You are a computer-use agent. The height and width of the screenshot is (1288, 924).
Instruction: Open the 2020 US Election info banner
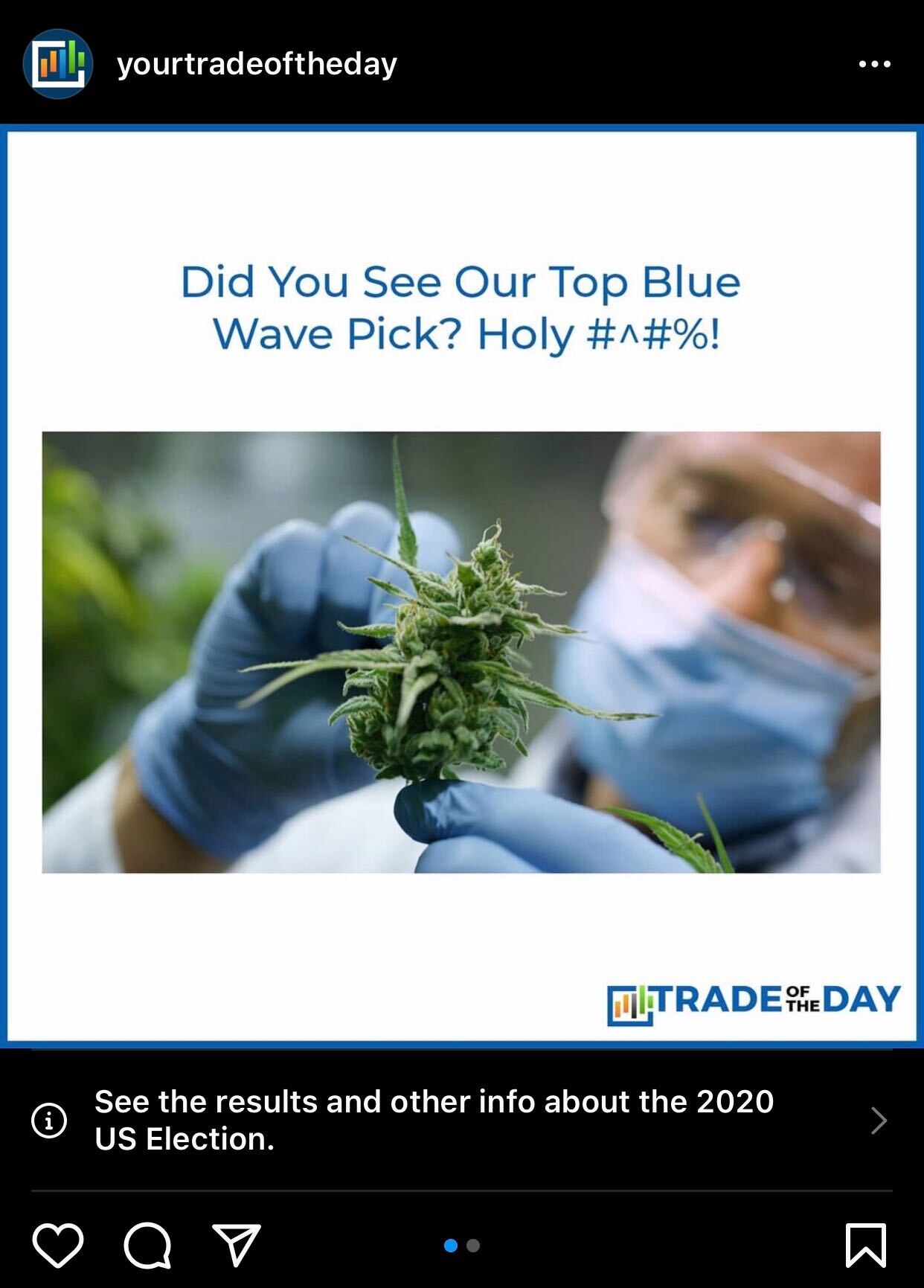click(x=461, y=1120)
